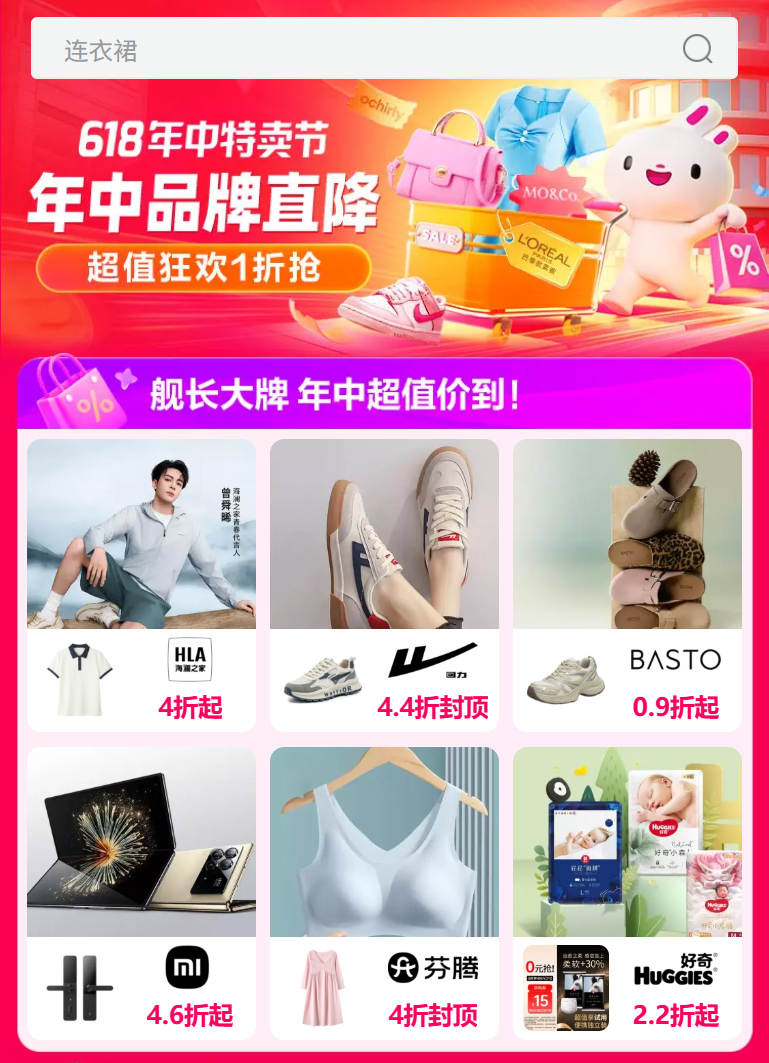Open the BASTO 0.9折起 shoe card
This screenshot has height=1063, width=769.
pyautogui.click(x=627, y=585)
